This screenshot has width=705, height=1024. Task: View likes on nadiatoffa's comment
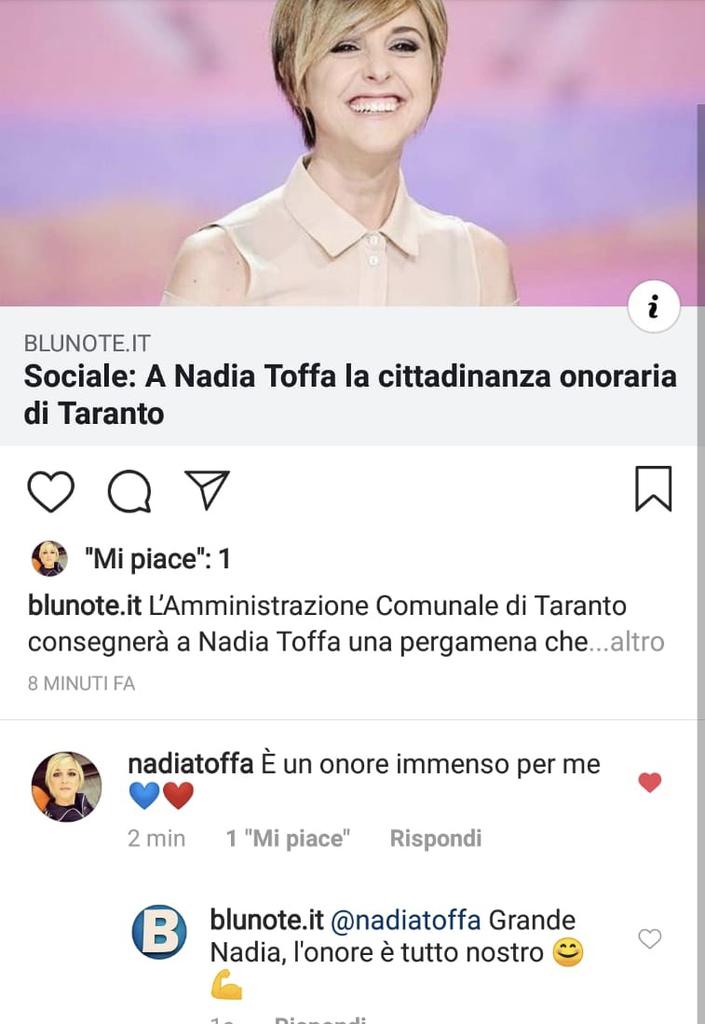click(288, 838)
